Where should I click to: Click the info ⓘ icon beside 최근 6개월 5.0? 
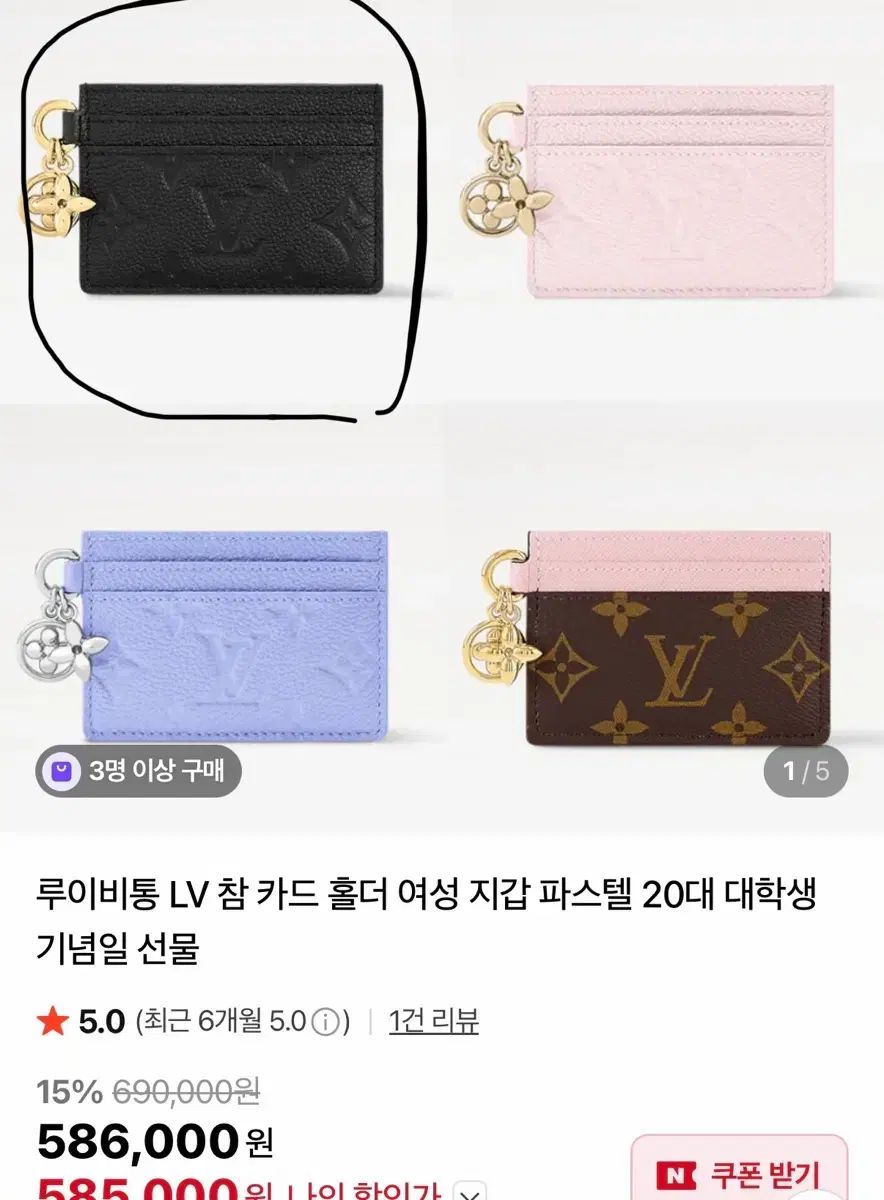(325, 1022)
